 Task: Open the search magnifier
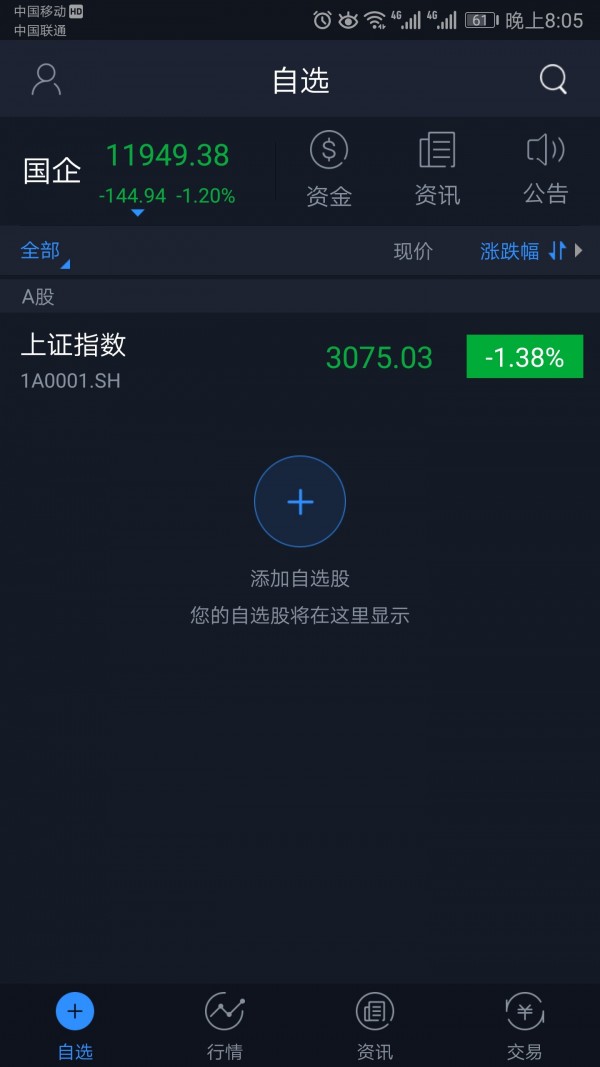coord(553,80)
